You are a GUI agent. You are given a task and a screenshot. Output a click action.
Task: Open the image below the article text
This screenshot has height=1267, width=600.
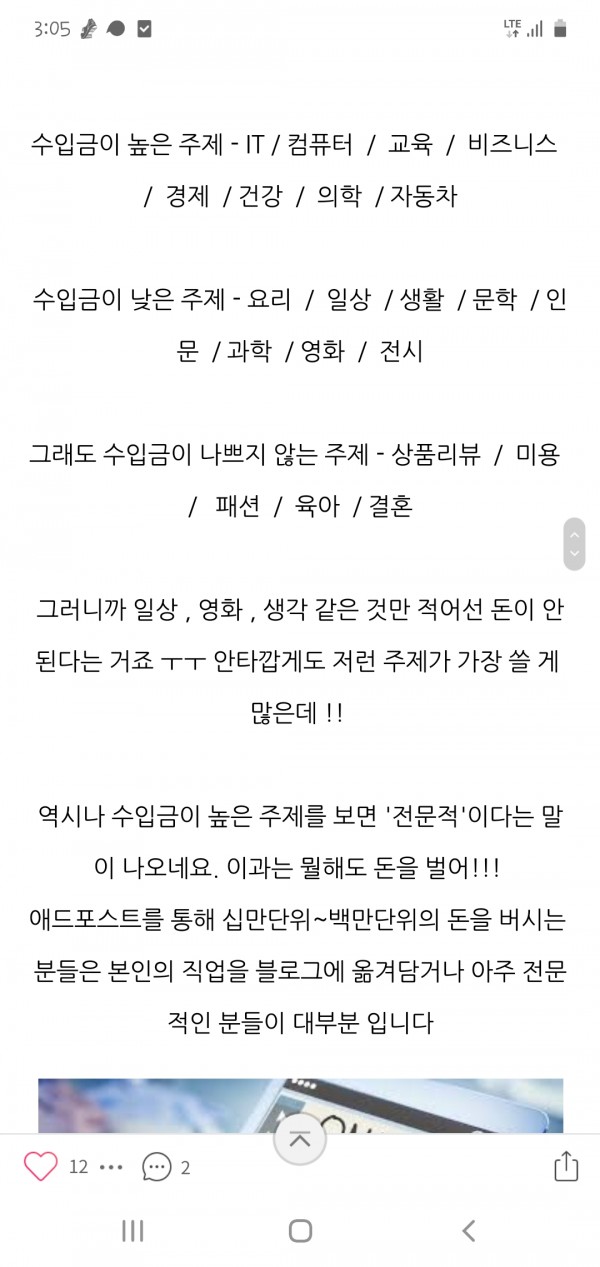[300, 1104]
